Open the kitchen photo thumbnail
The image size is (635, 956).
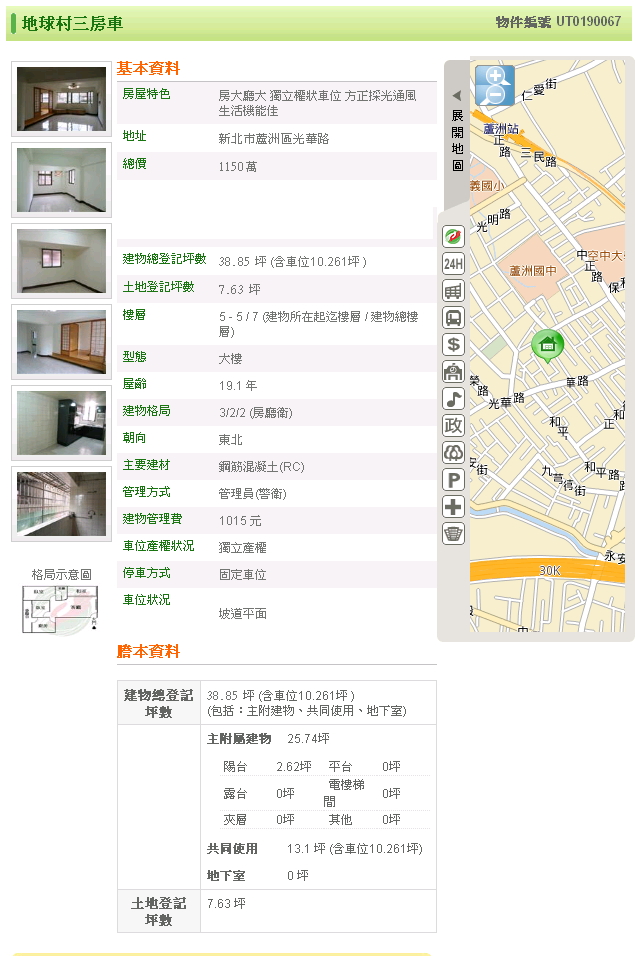61,423
